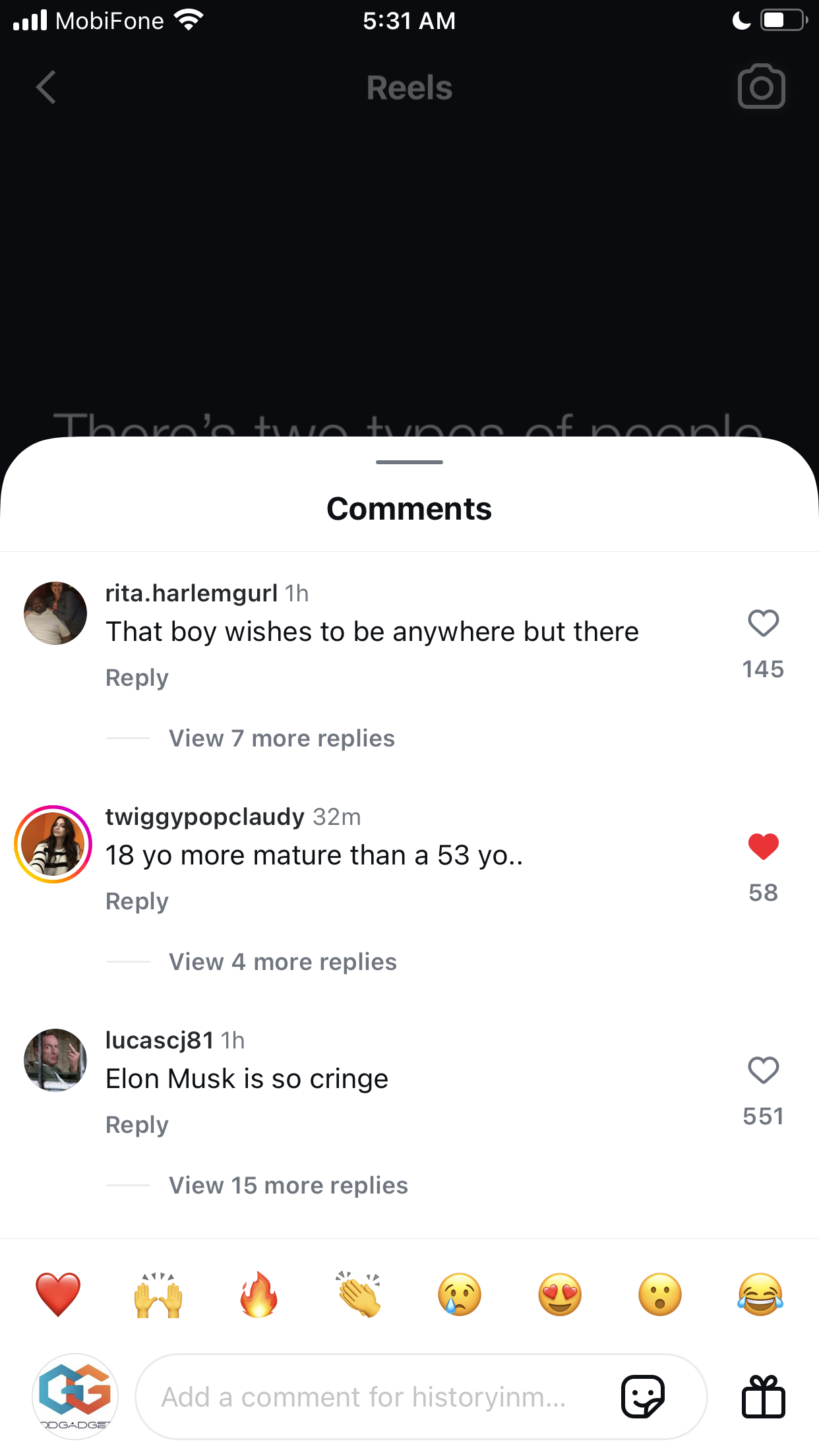Reply to lucascj81's comment
The width and height of the screenshot is (819, 1456).
point(137,1125)
